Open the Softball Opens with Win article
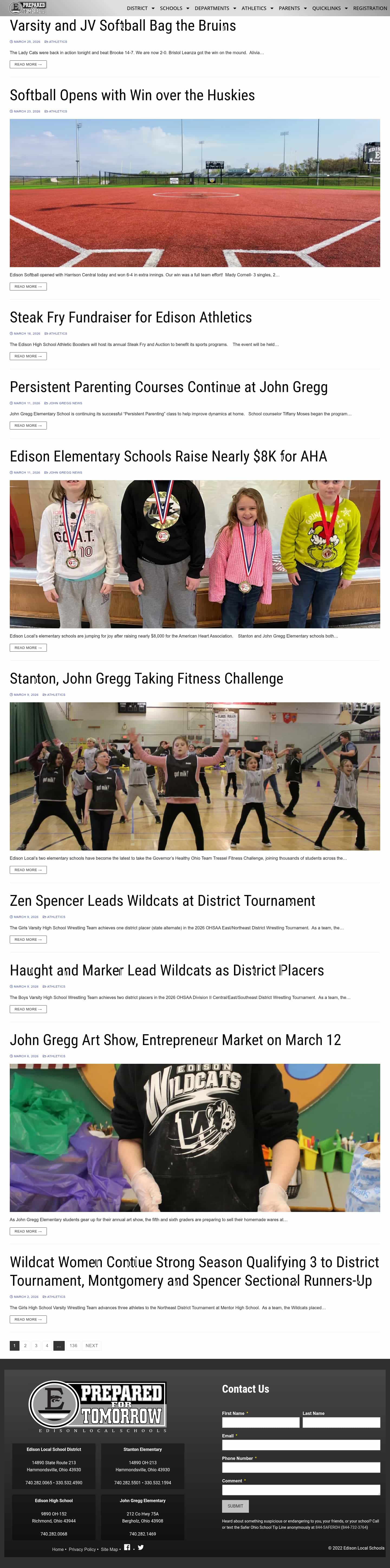Viewport: 390px width, 1568px height. [x=132, y=95]
